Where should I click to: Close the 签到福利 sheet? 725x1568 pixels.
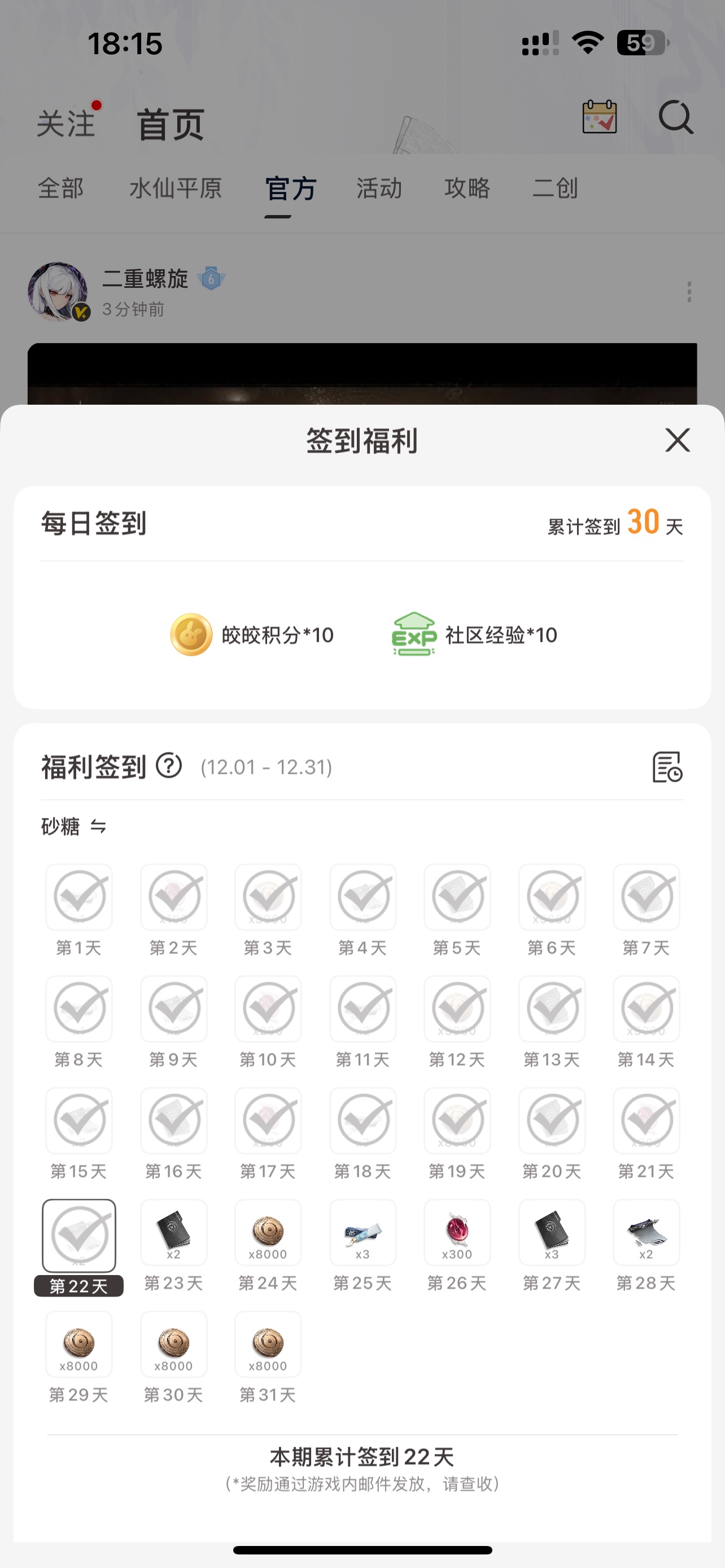coord(677,440)
